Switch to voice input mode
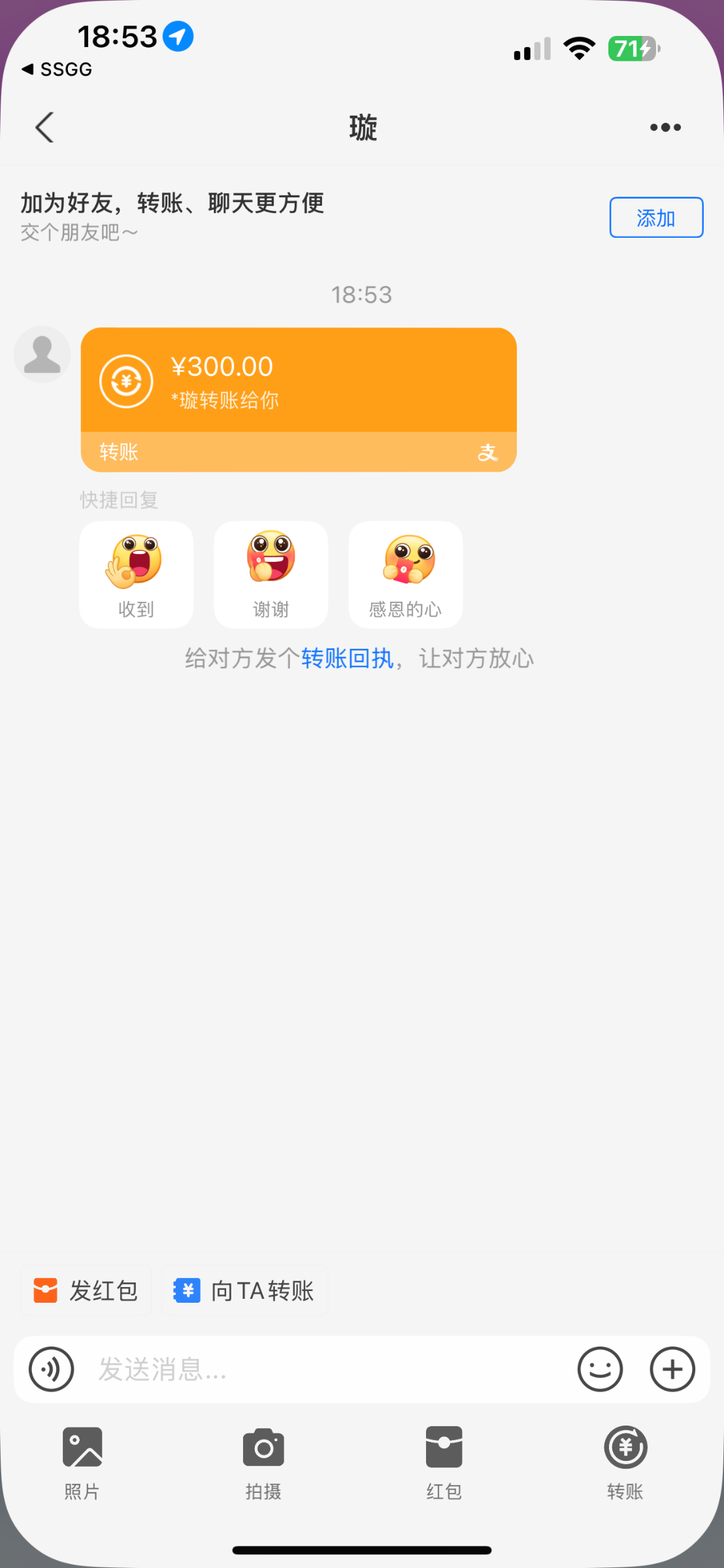 52,1369
